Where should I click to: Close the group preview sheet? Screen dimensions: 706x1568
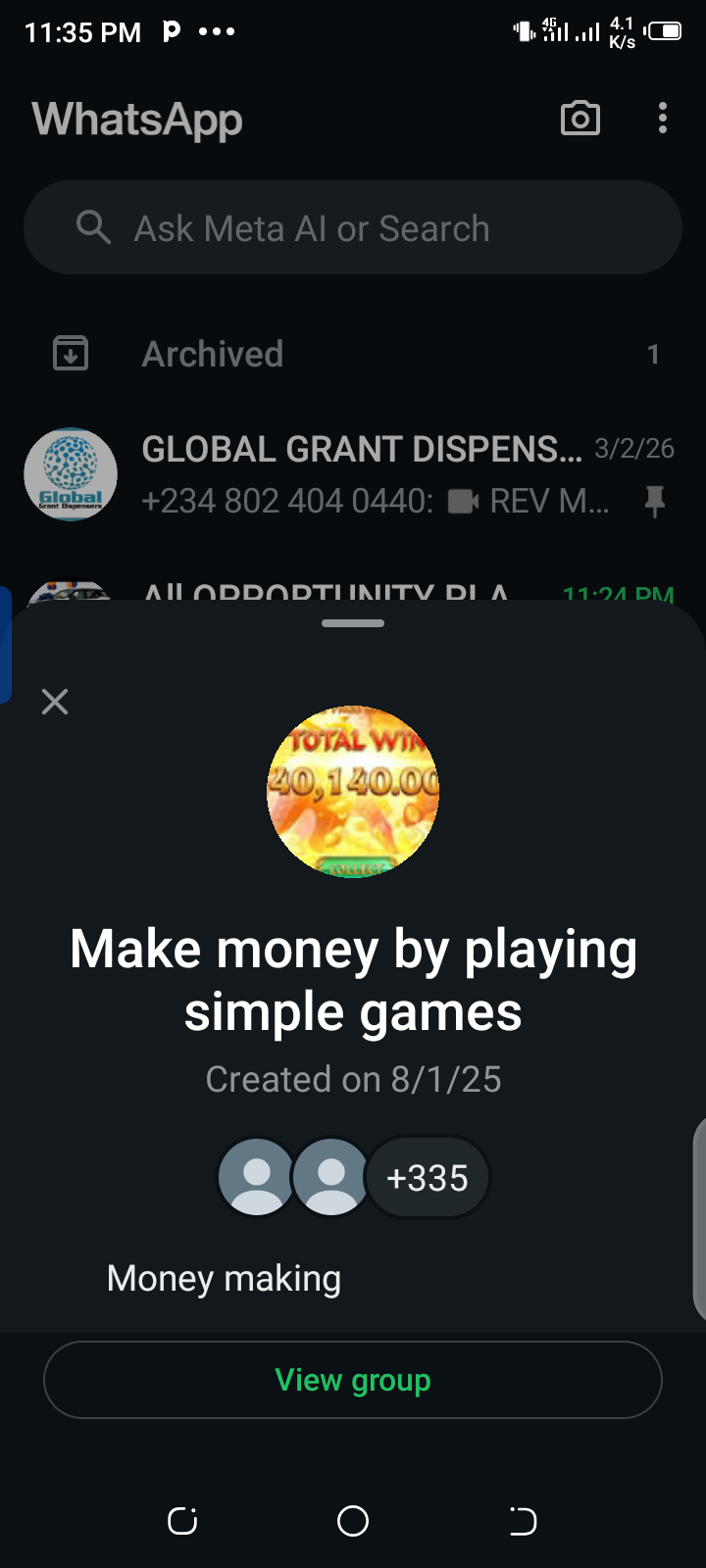[x=55, y=702]
